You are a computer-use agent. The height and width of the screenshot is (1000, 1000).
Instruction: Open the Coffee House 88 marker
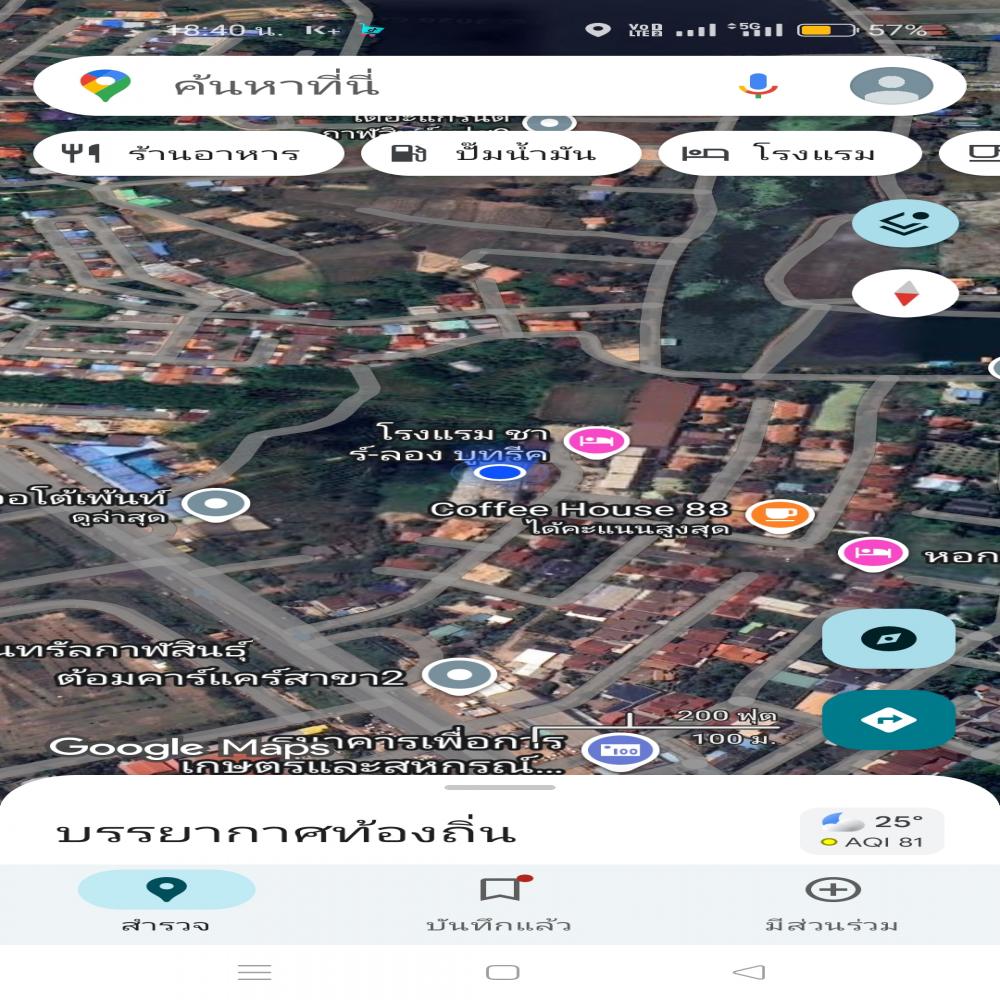pos(779,515)
